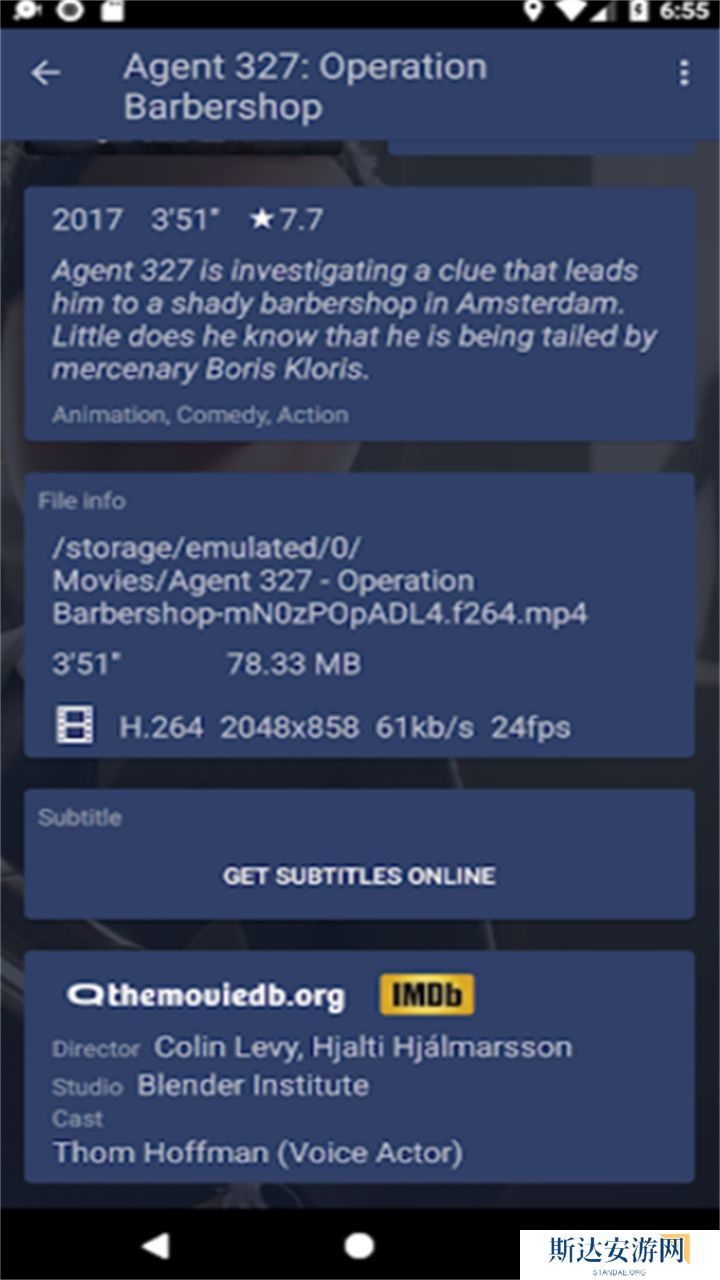Open the overflow menu
The height and width of the screenshot is (1280, 720).
tap(684, 73)
